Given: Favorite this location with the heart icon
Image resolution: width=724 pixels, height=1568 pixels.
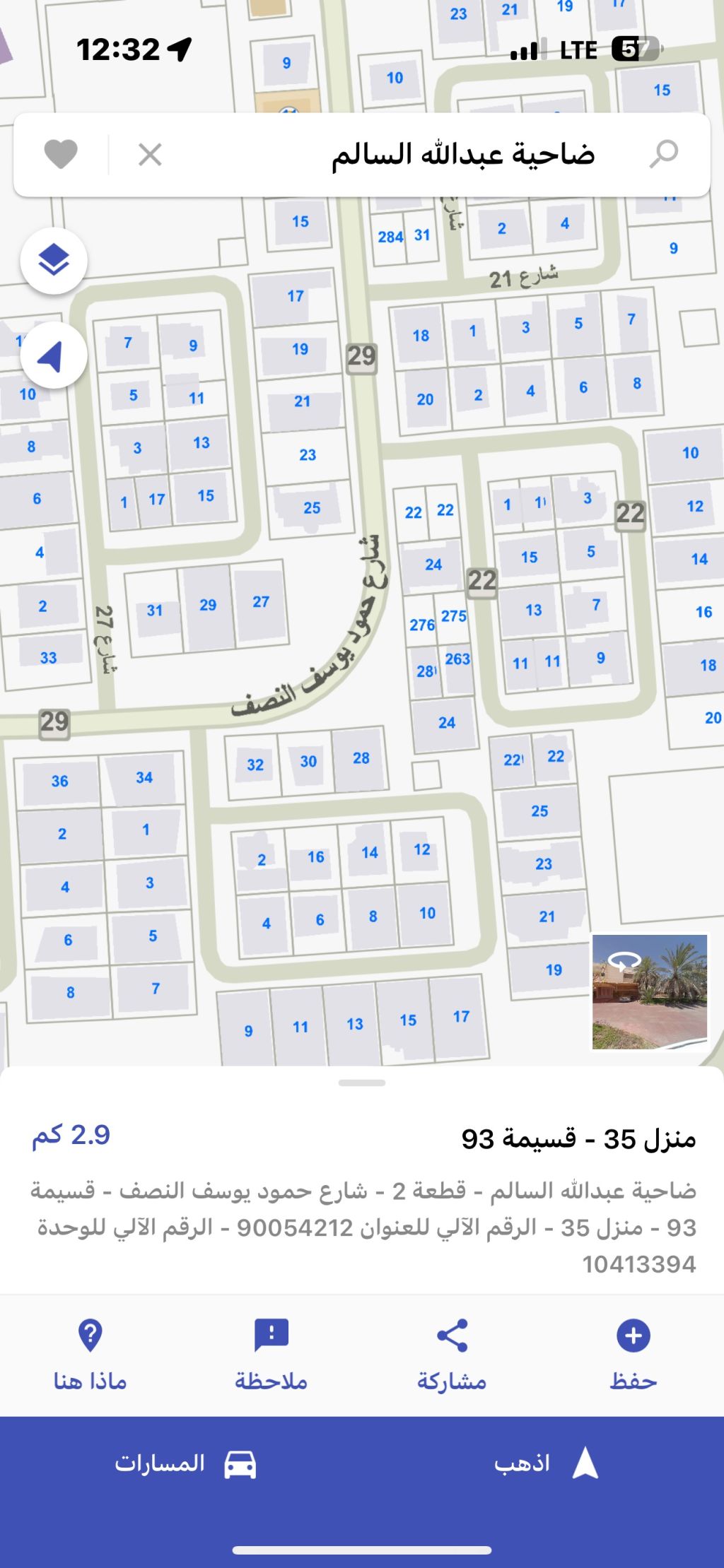Looking at the screenshot, I should [61, 154].
